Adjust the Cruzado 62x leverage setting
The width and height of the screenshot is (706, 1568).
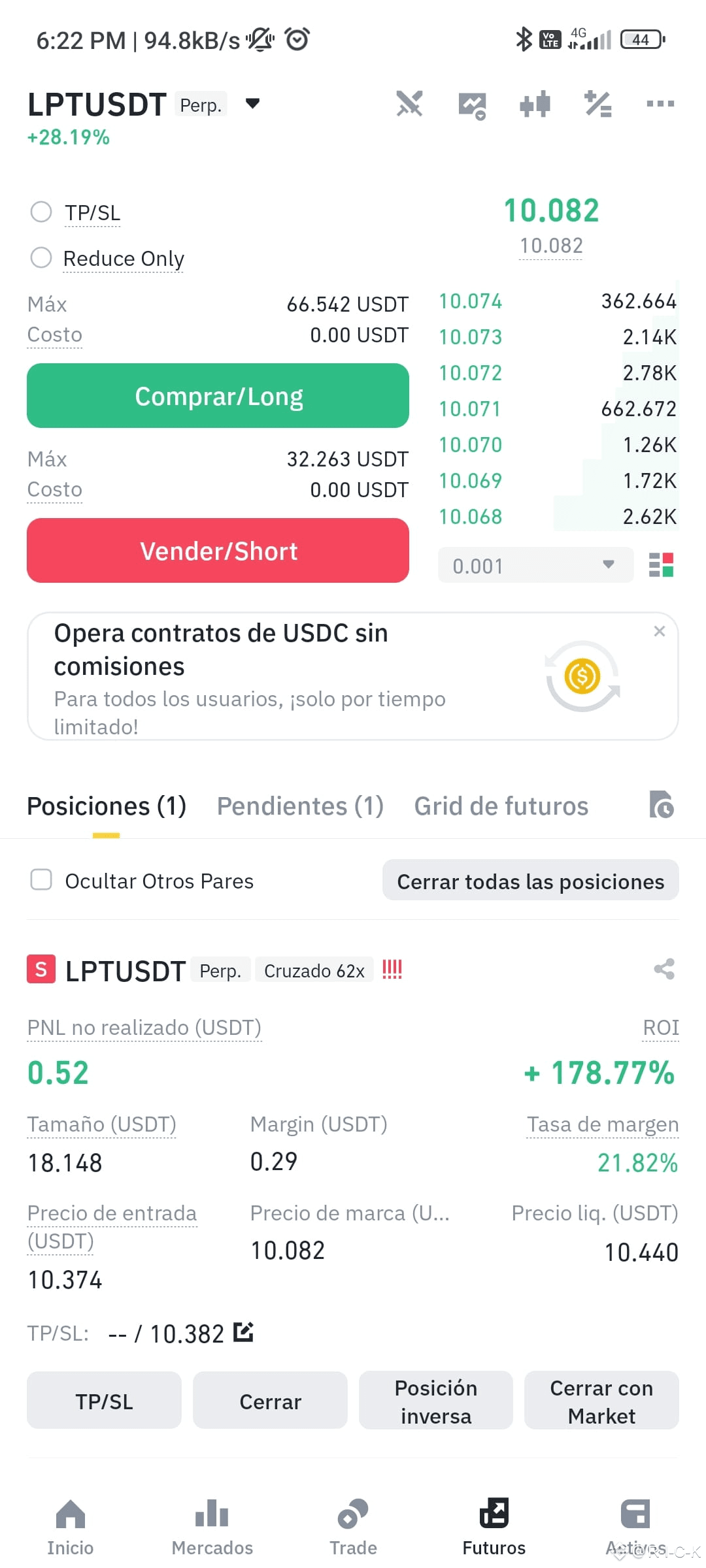314,970
